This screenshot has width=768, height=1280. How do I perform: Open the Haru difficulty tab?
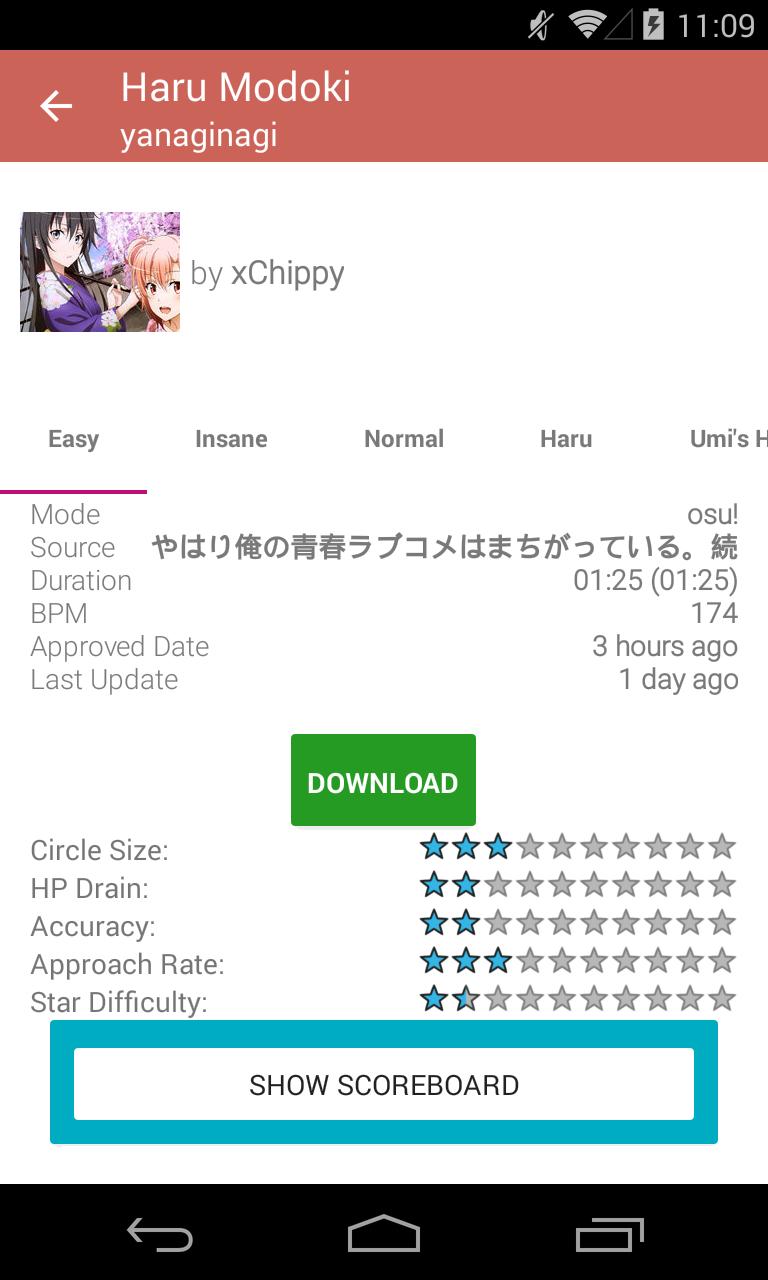[x=566, y=439]
